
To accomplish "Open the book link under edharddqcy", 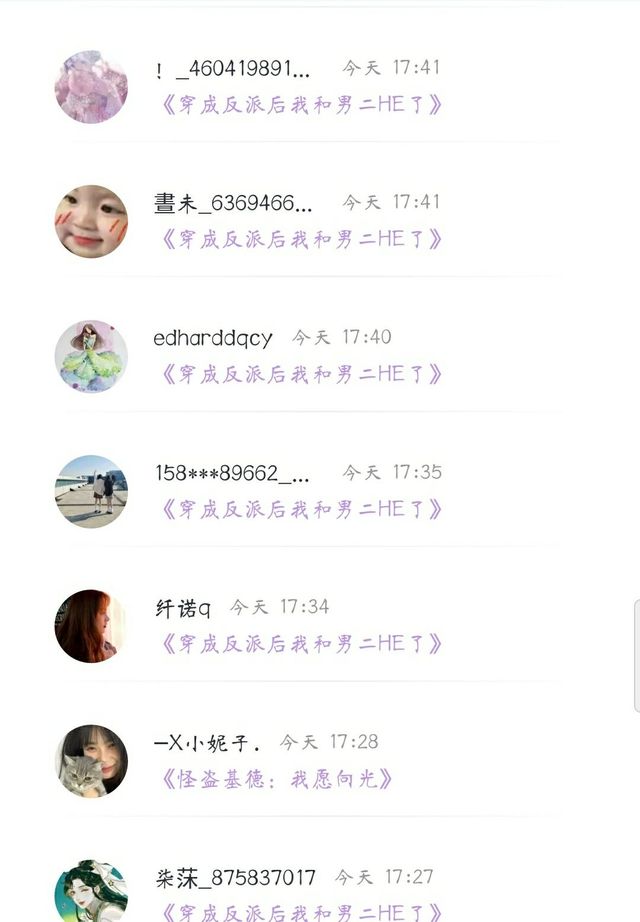I will pos(301,374).
